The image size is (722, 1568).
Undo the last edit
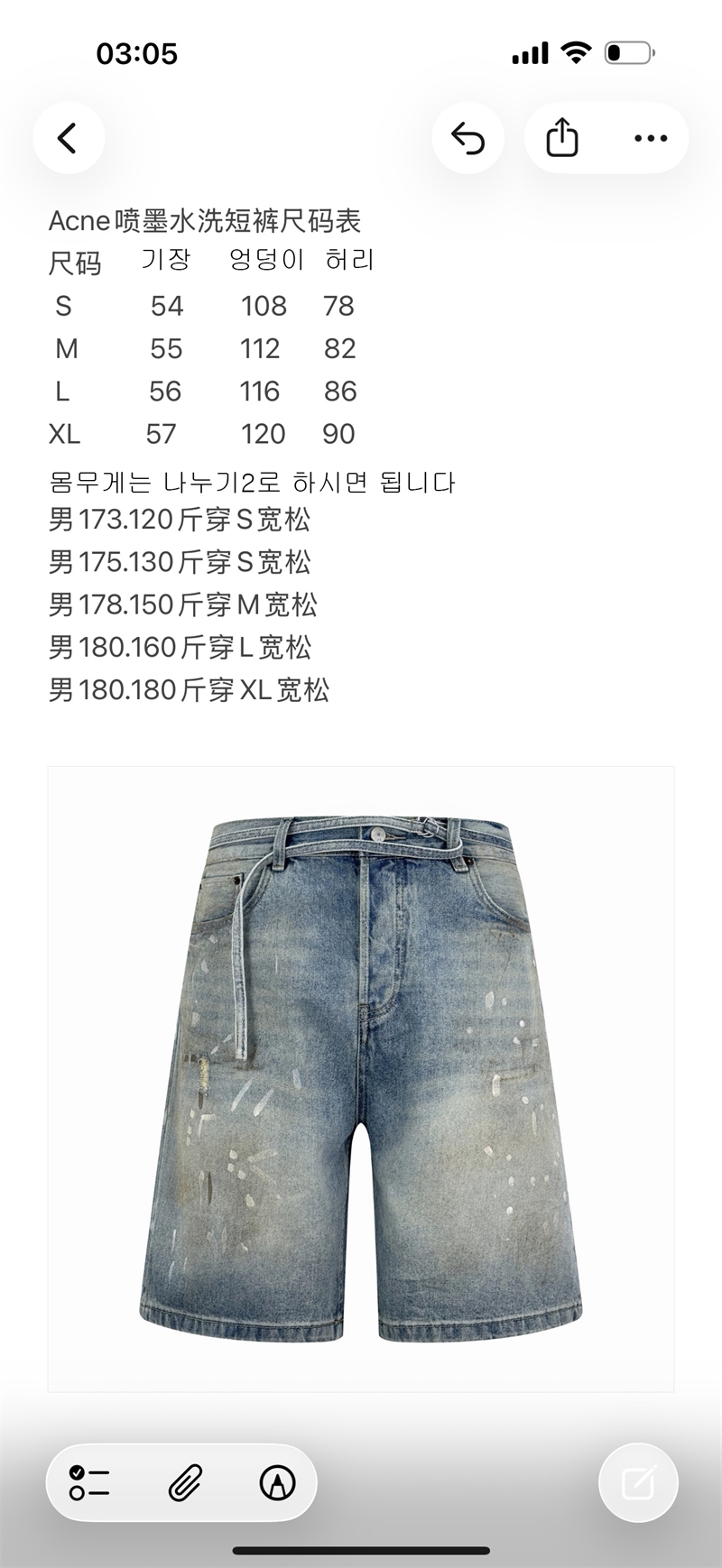click(467, 138)
